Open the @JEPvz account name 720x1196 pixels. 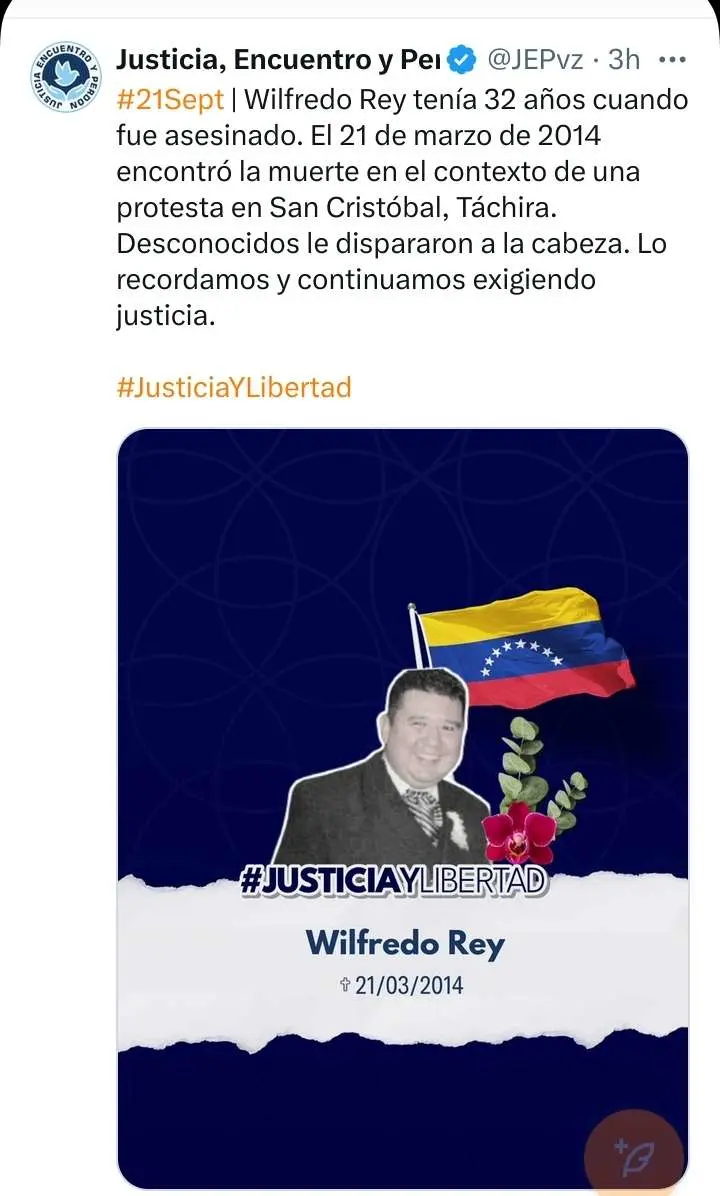[534, 59]
